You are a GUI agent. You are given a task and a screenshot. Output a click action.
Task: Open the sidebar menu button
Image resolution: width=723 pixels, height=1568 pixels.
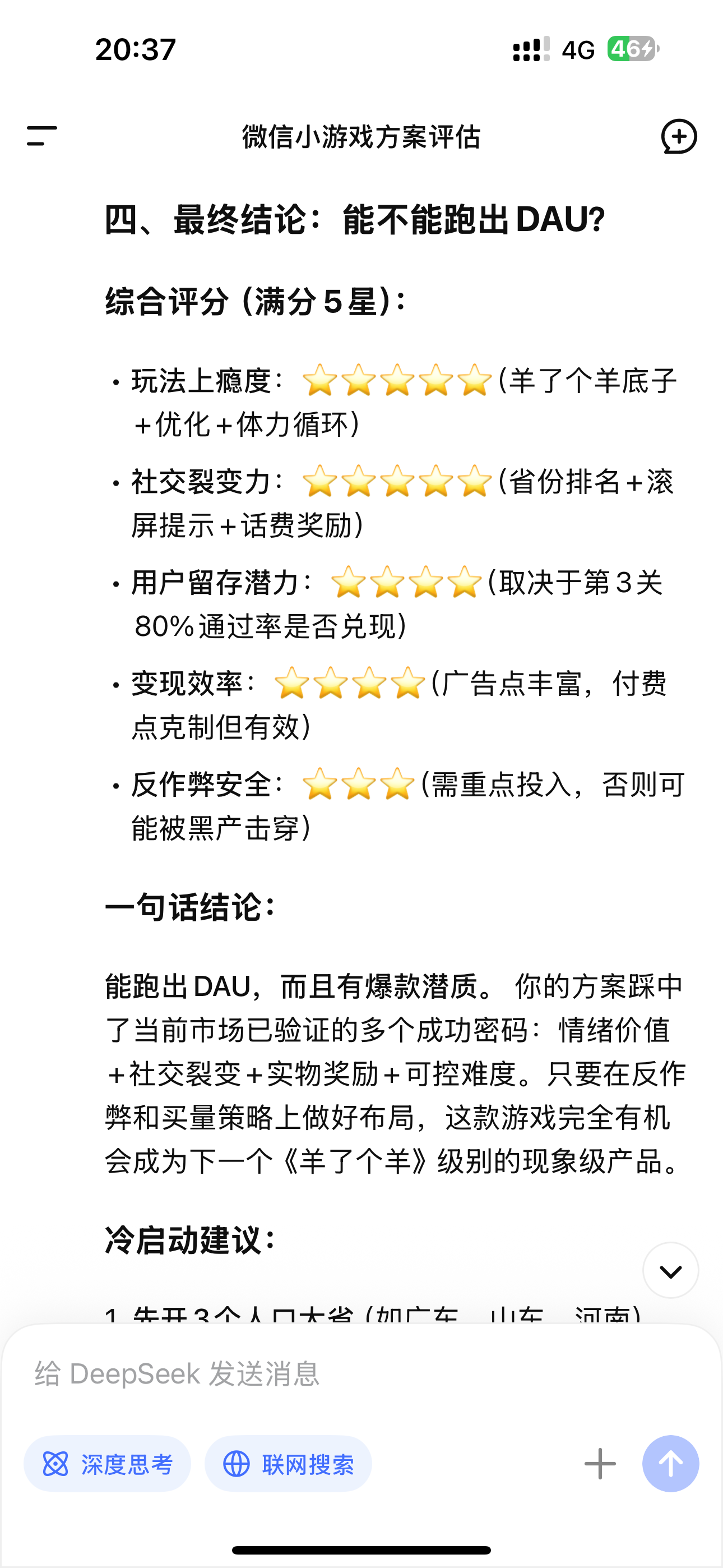tap(42, 136)
